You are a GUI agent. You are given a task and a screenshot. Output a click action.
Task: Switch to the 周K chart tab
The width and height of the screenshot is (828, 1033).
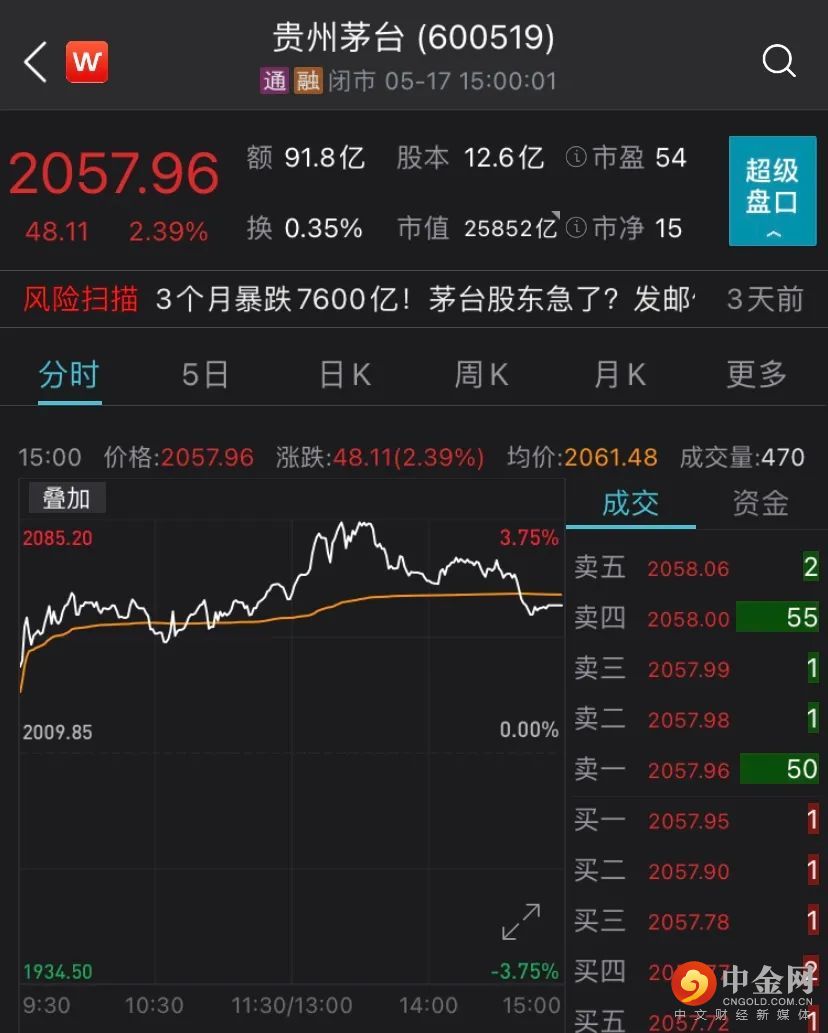pyautogui.click(x=481, y=375)
